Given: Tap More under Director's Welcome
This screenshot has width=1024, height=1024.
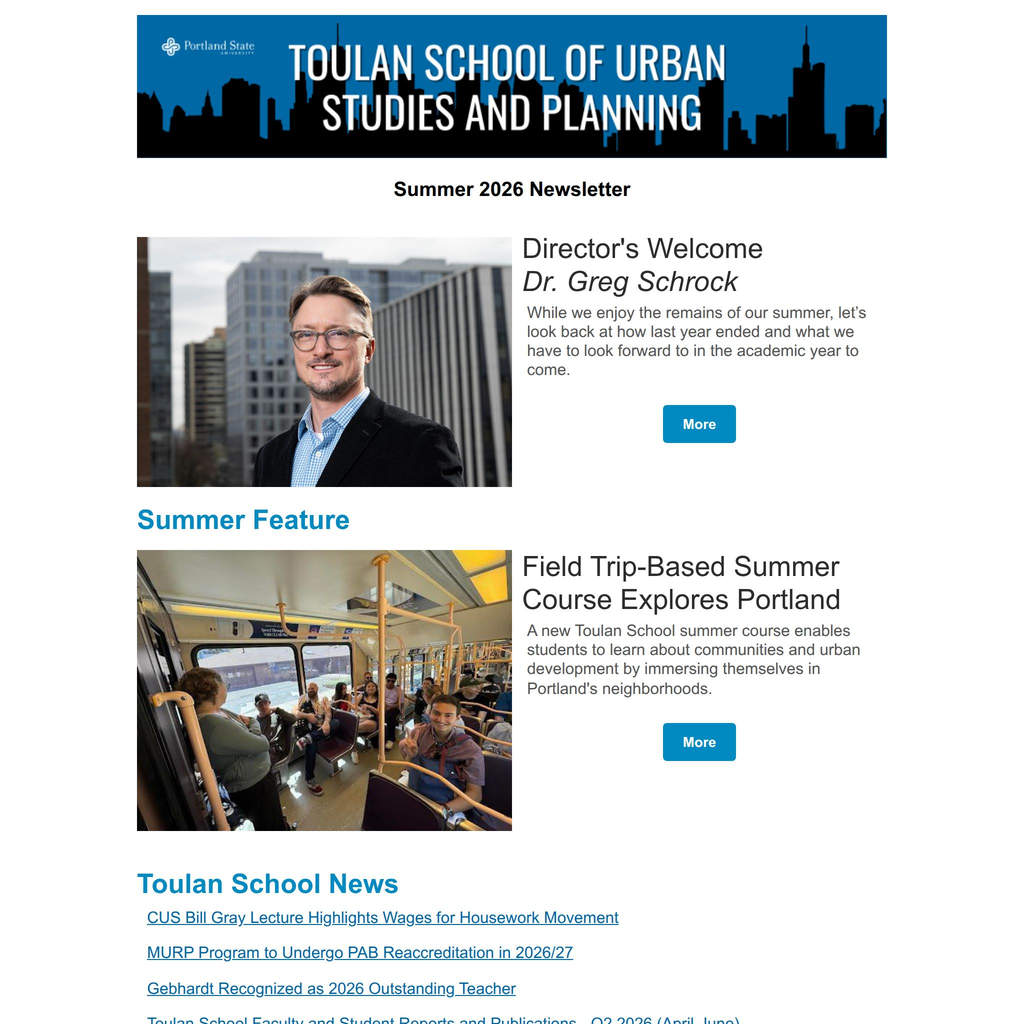Looking at the screenshot, I should click(x=699, y=424).
